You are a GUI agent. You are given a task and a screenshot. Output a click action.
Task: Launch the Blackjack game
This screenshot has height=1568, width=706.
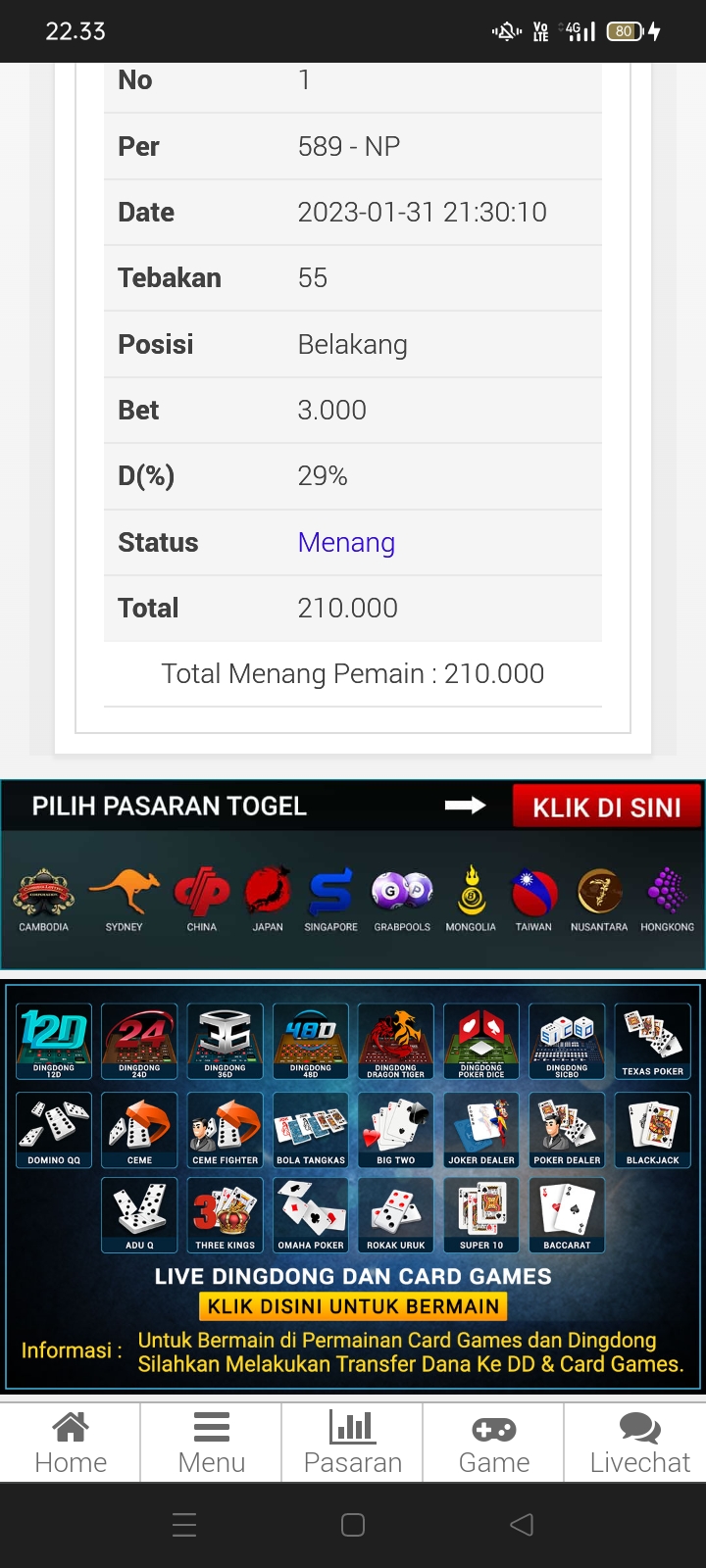(x=652, y=1130)
